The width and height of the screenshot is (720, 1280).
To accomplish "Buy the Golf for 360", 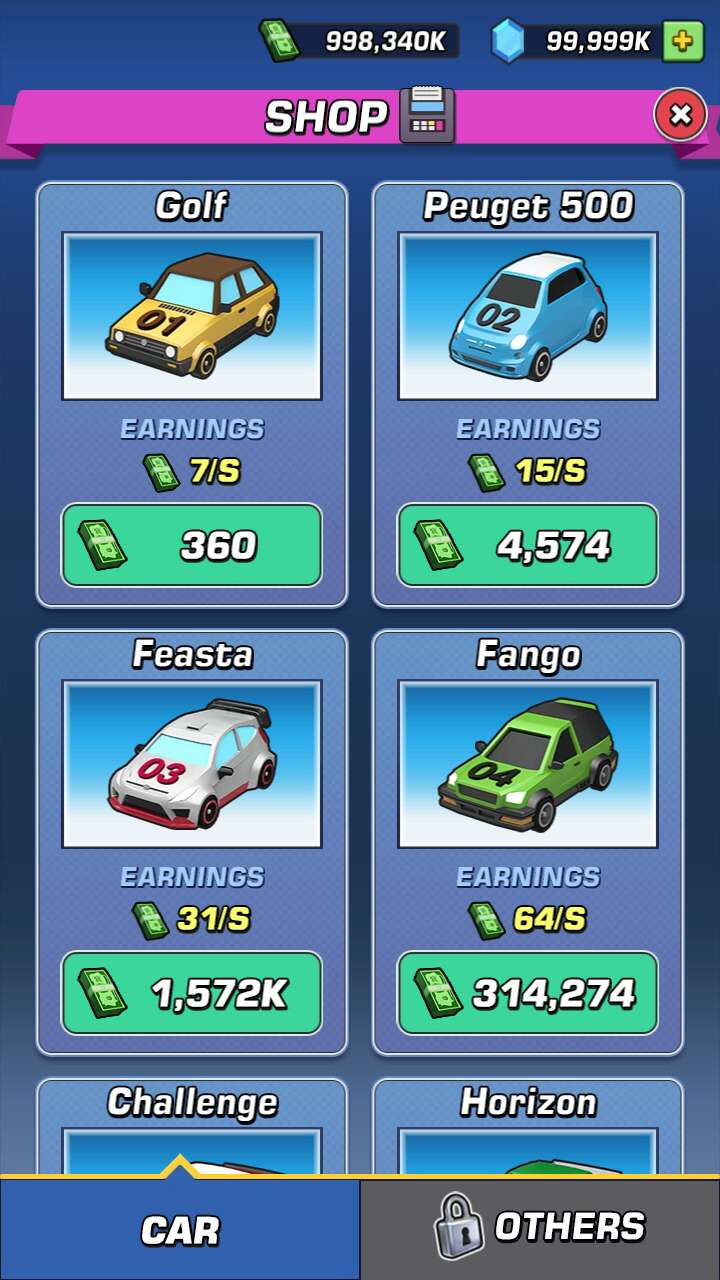I will click(192, 545).
